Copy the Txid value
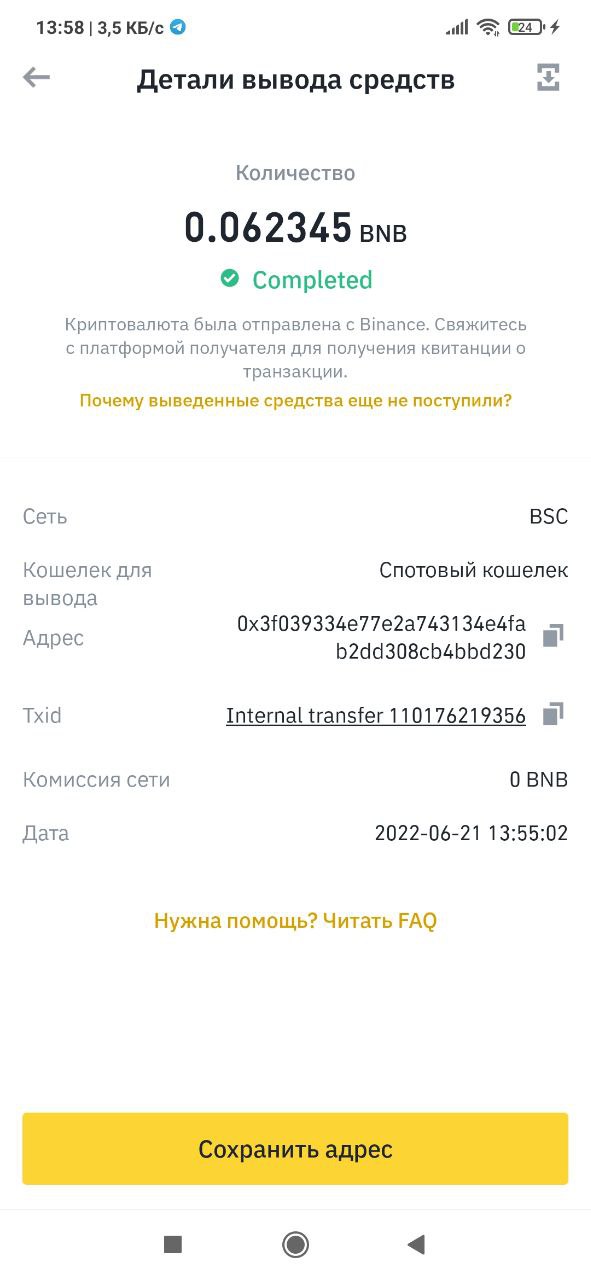Screen dimensions: 591x1280 coord(553,714)
